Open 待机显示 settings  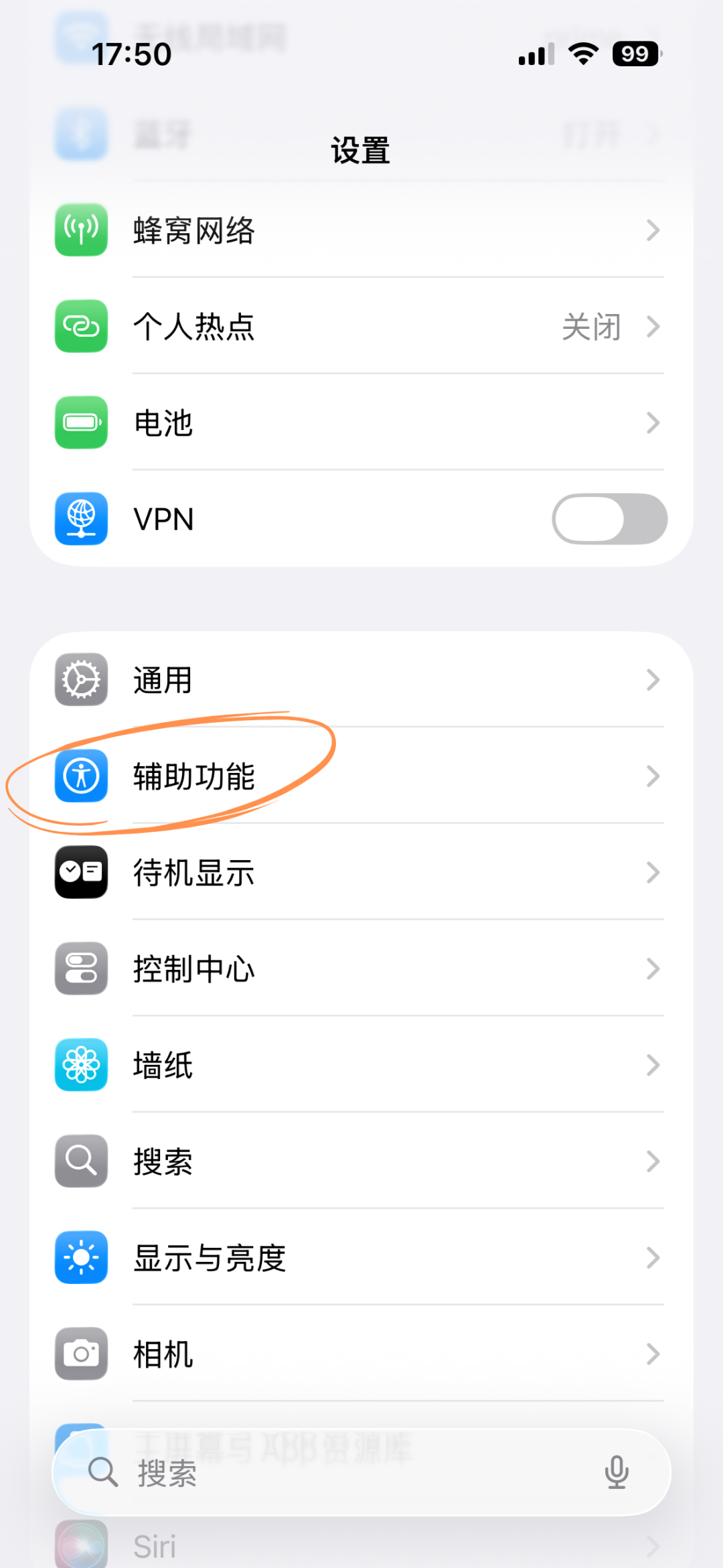tap(361, 873)
